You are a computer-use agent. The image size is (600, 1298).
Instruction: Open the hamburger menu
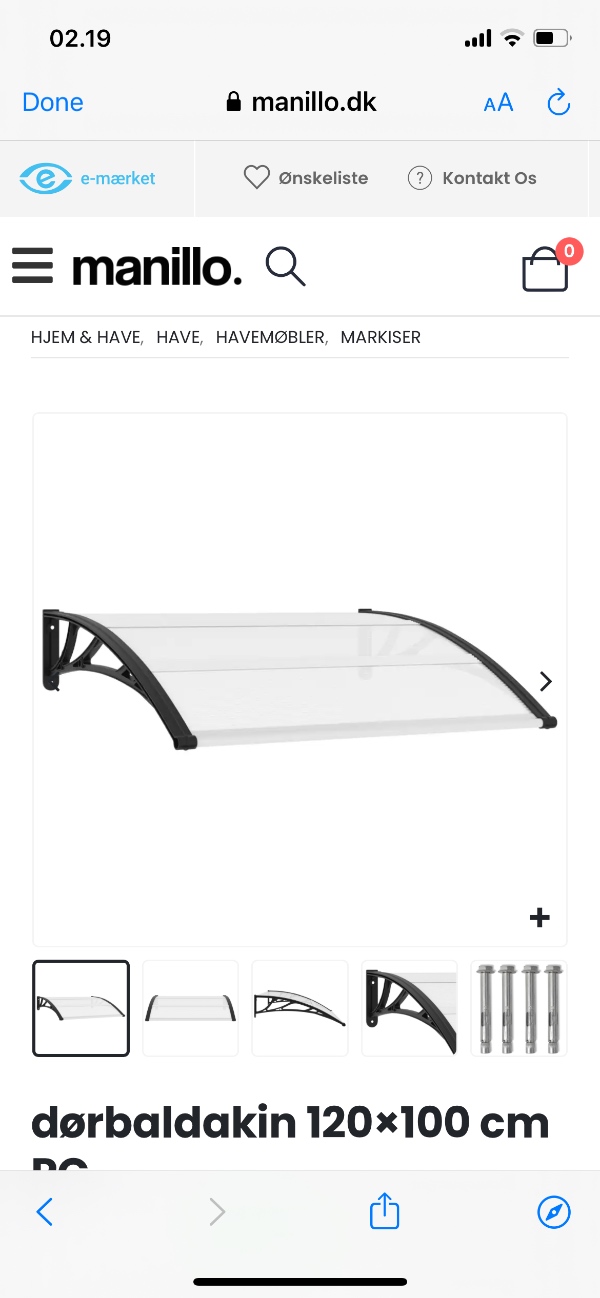[x=32, y=267]
